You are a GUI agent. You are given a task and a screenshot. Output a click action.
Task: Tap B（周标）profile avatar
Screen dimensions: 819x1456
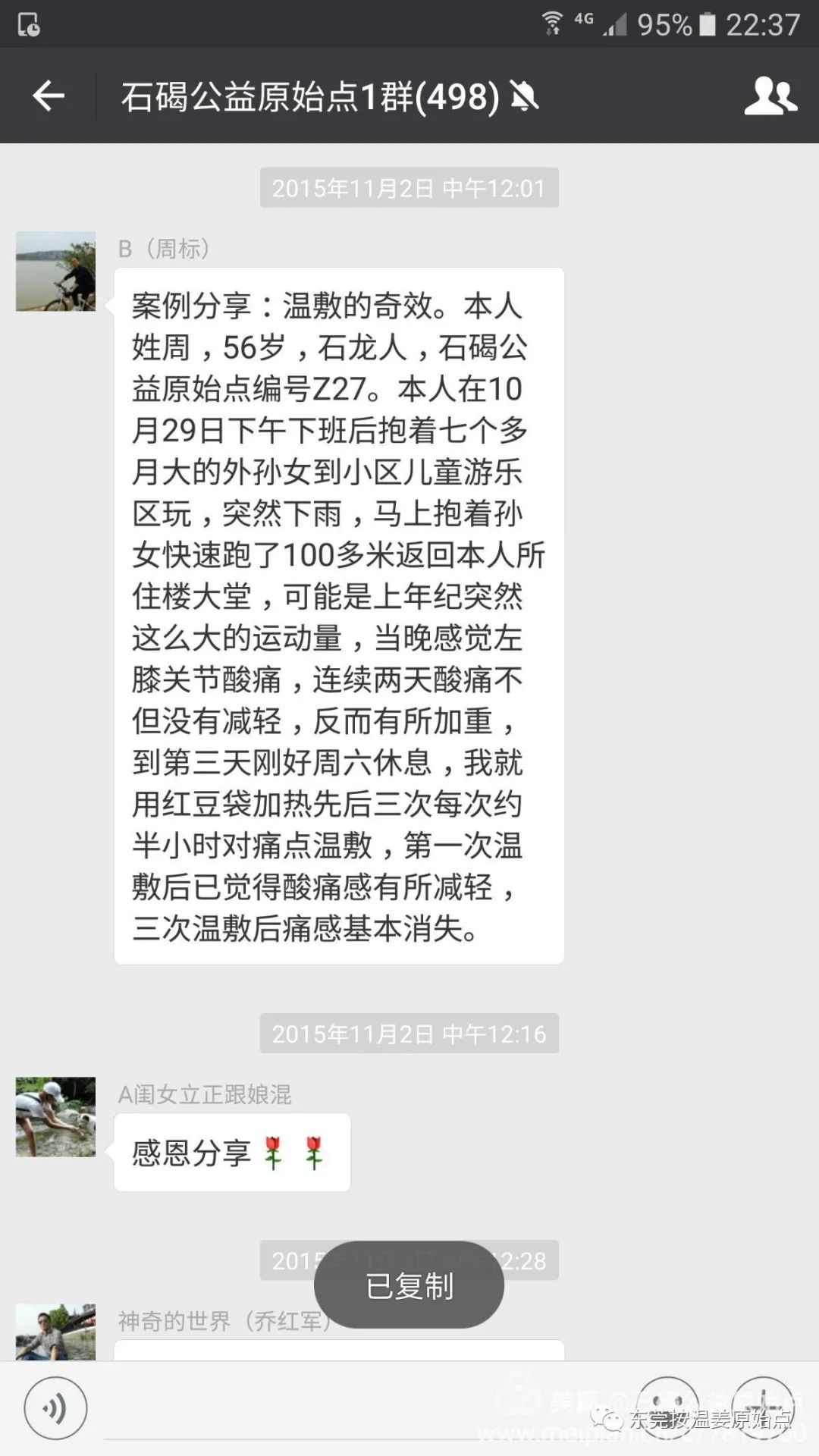tap(56, 271)
